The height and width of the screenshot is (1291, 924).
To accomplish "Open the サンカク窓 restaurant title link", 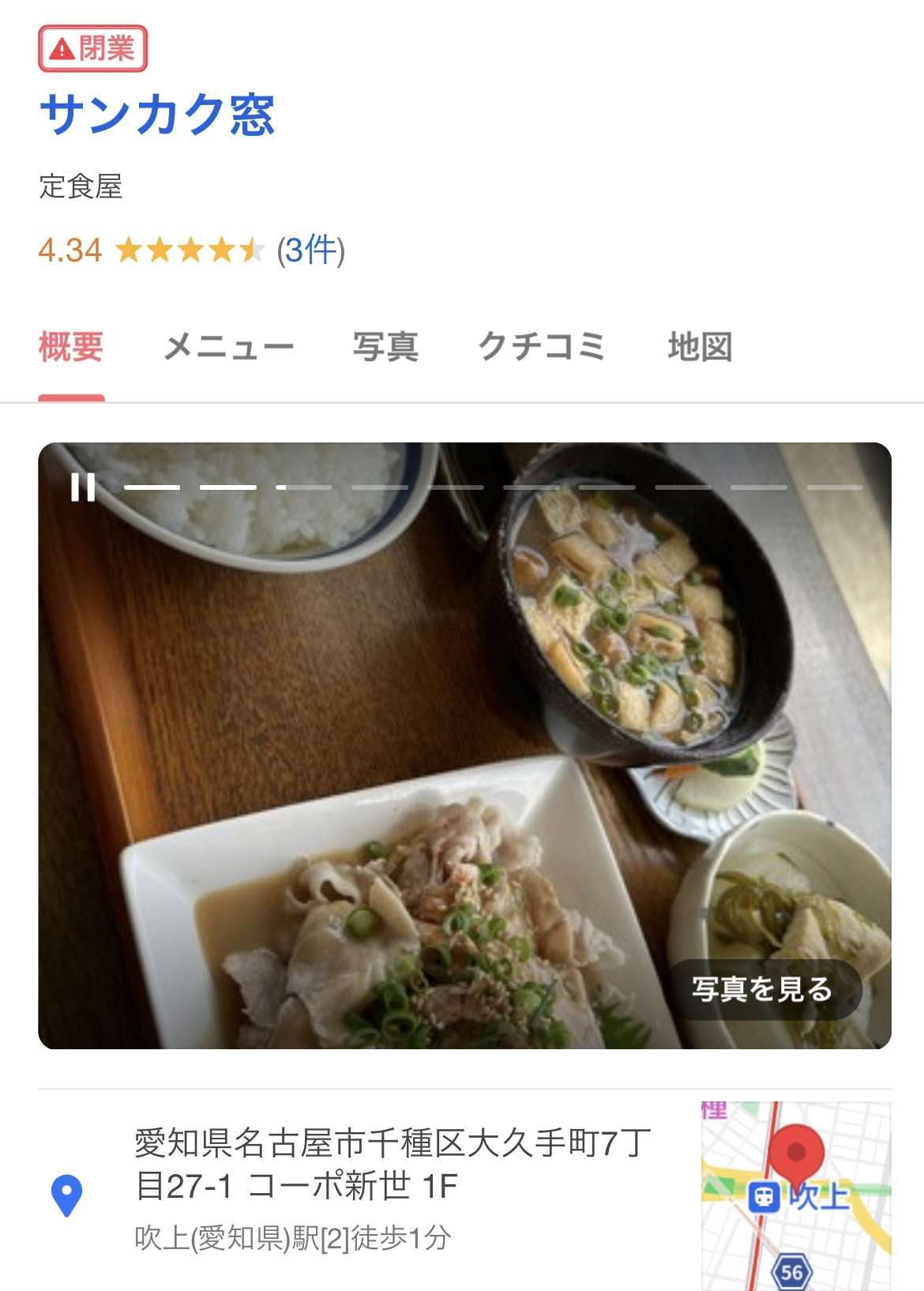I will pyautogui.click(x=157, y=115).
